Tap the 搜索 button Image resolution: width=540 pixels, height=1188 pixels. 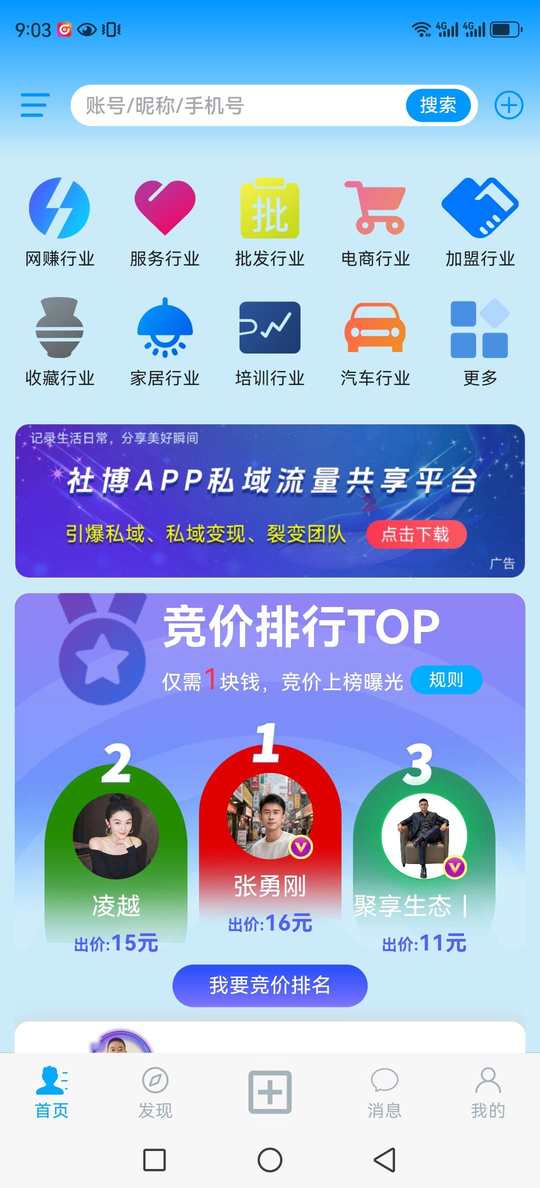[439, 105]
